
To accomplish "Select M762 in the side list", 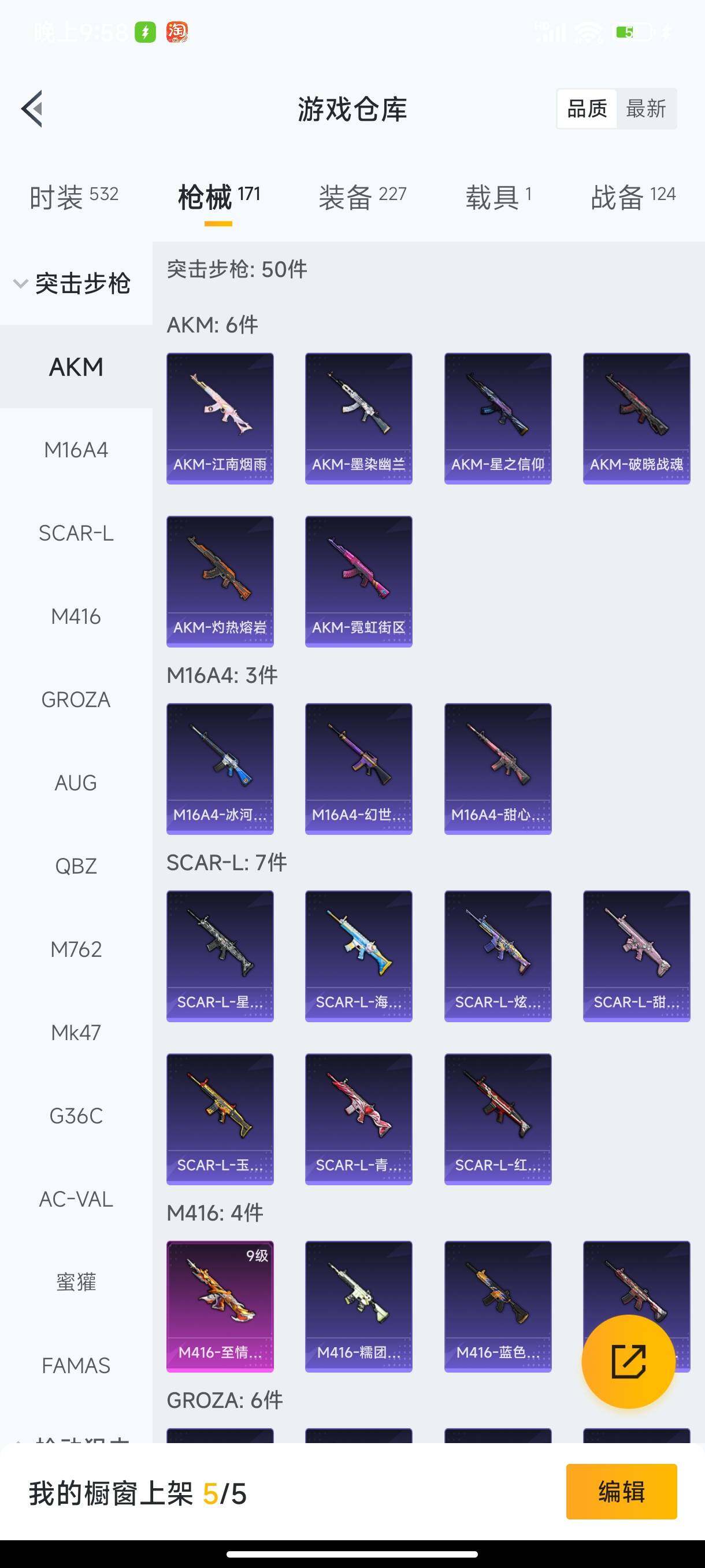I will [76, 949].
